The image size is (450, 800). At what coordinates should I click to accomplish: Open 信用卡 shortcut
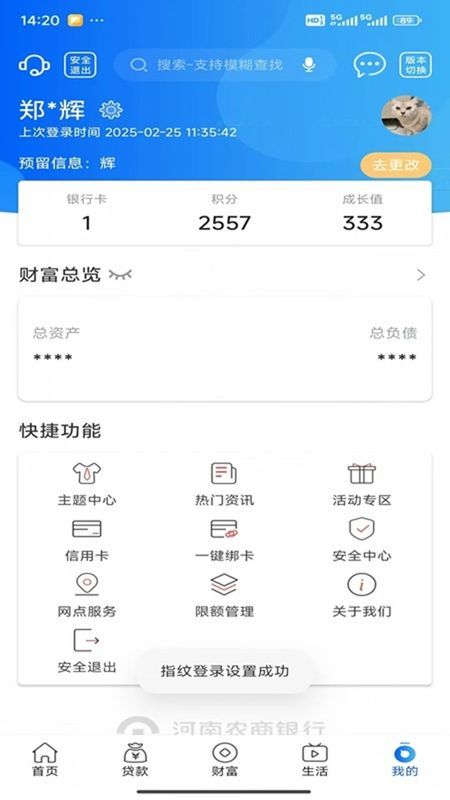[x=87, y=540]
